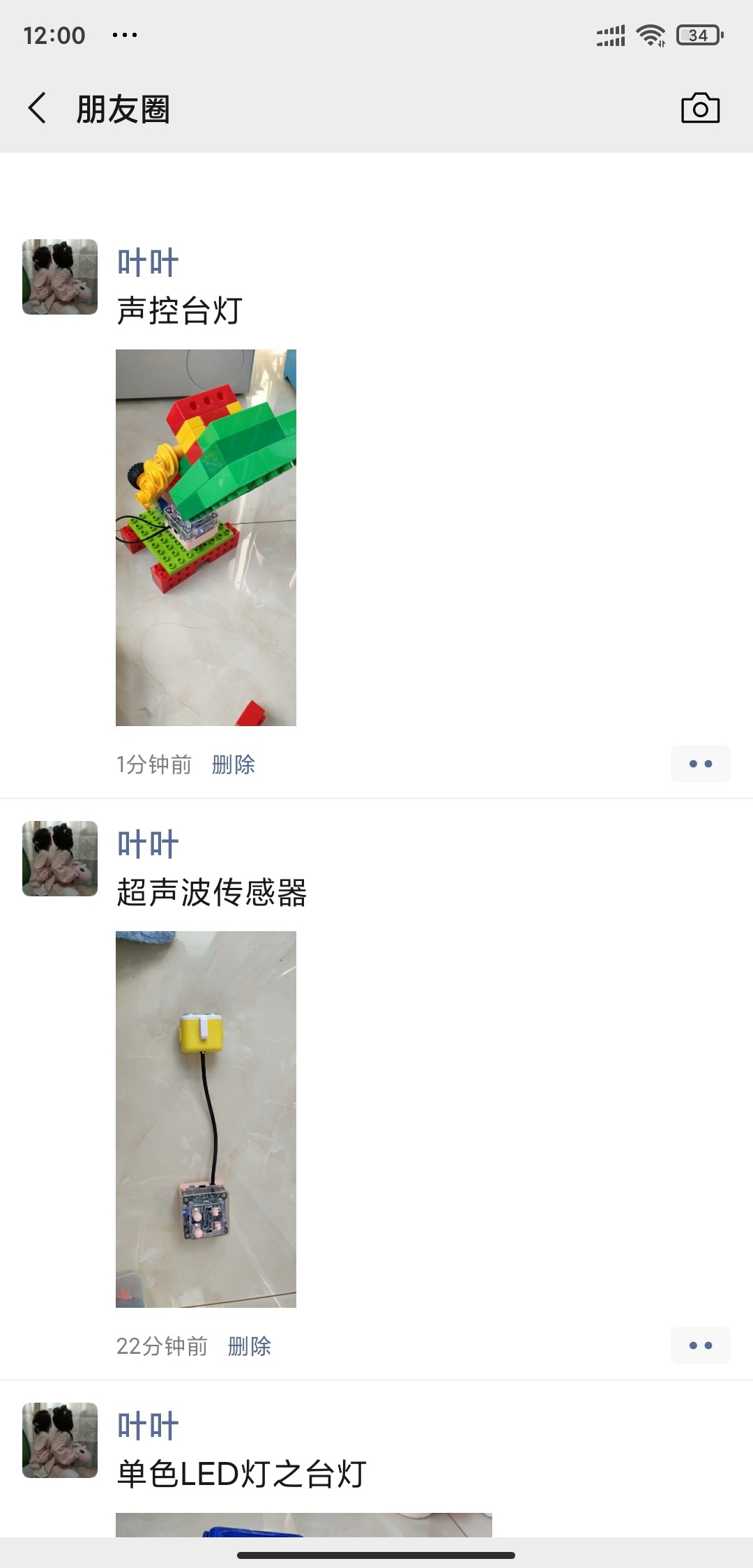Open the photo in the 单色LED灯之台灯 post
Screen dimensions: 753x1568
[x=303, y=1525]
